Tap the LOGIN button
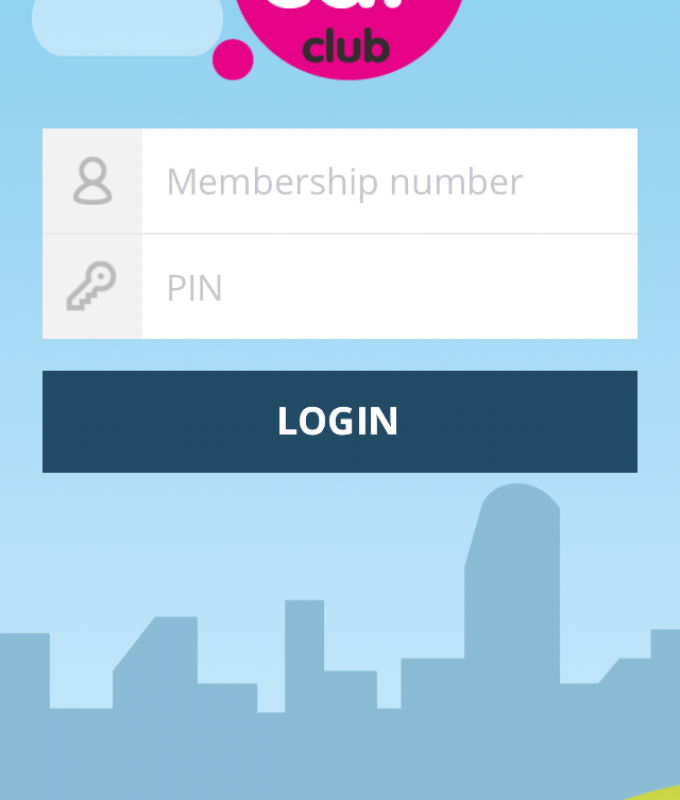Viewport: 680px width, 800px height. [x=339, y=421]
